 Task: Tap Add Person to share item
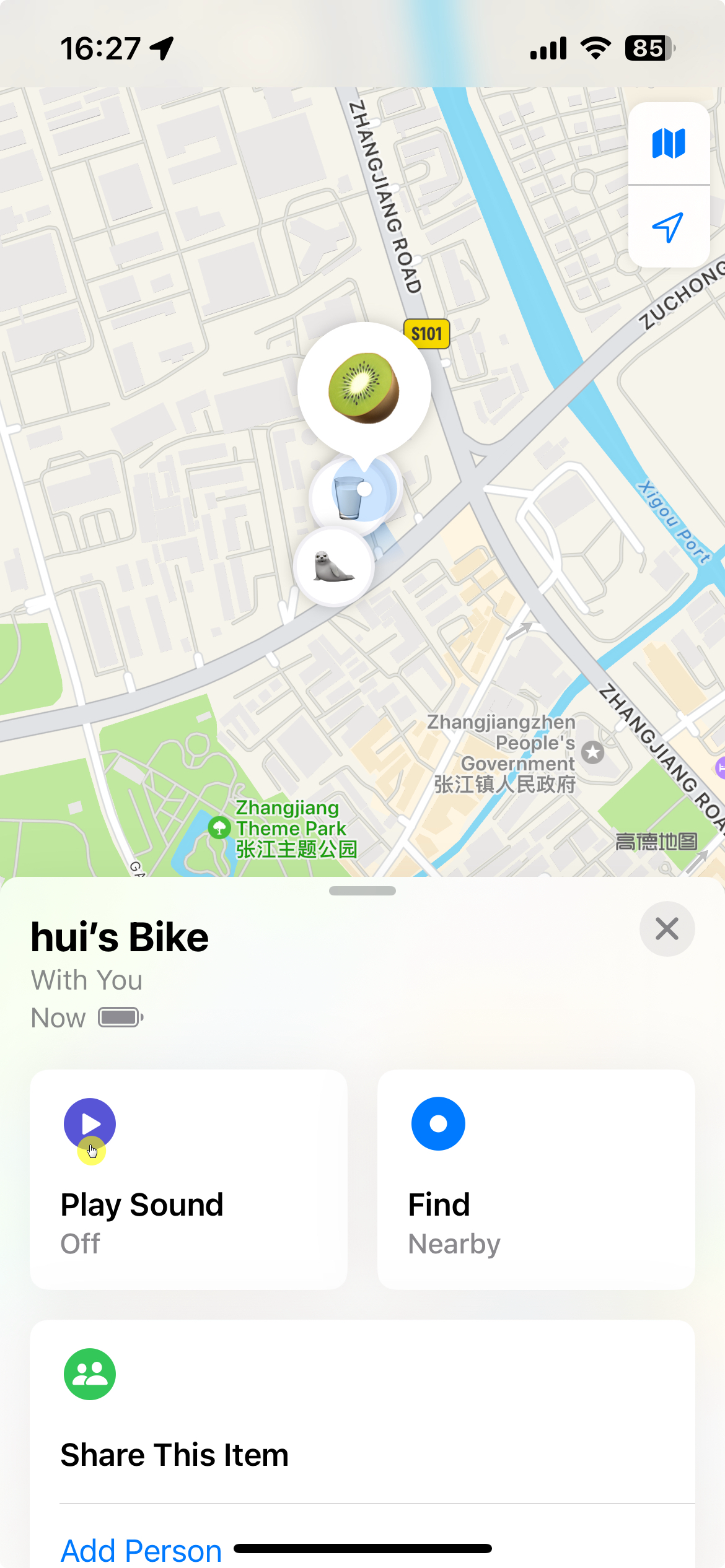[x=141, y=1549]
